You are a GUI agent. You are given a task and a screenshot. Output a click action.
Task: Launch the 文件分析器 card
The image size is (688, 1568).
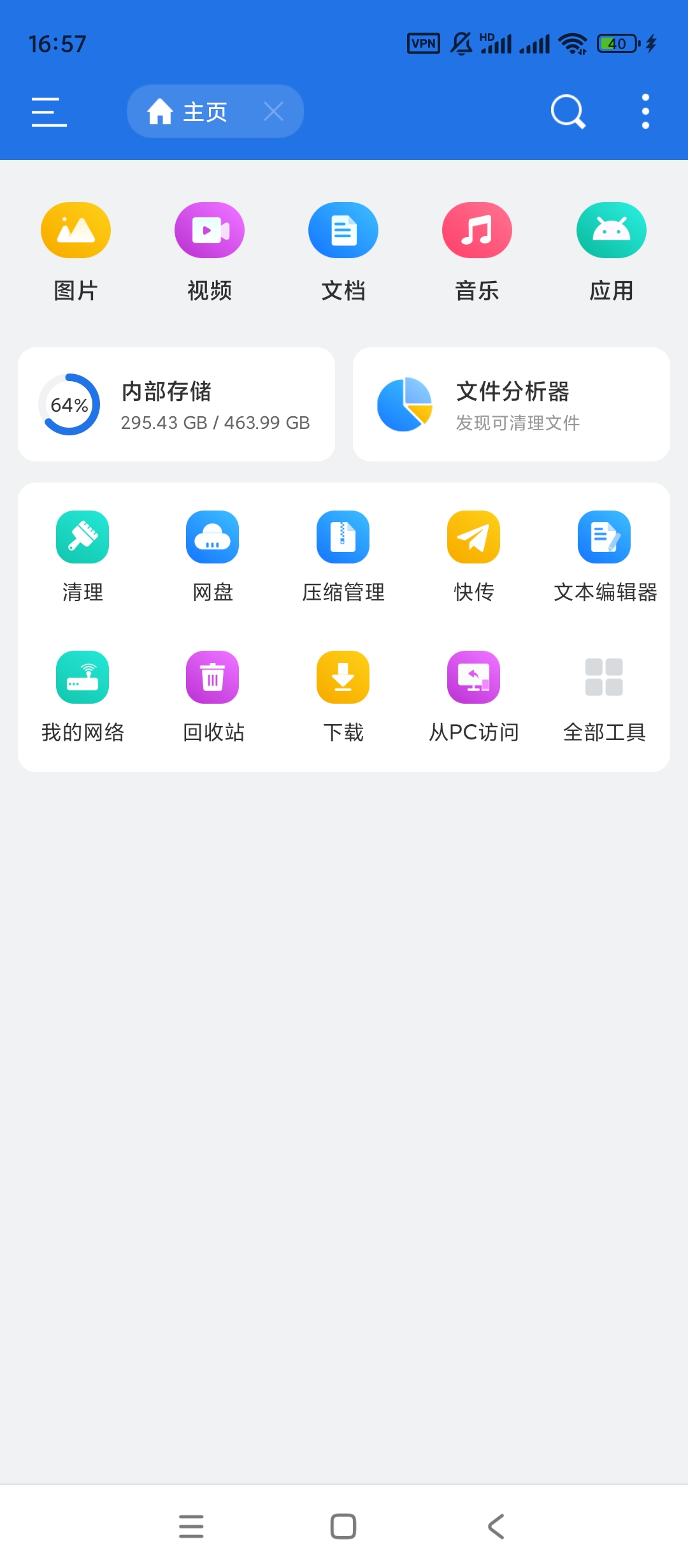pos(512,405)
